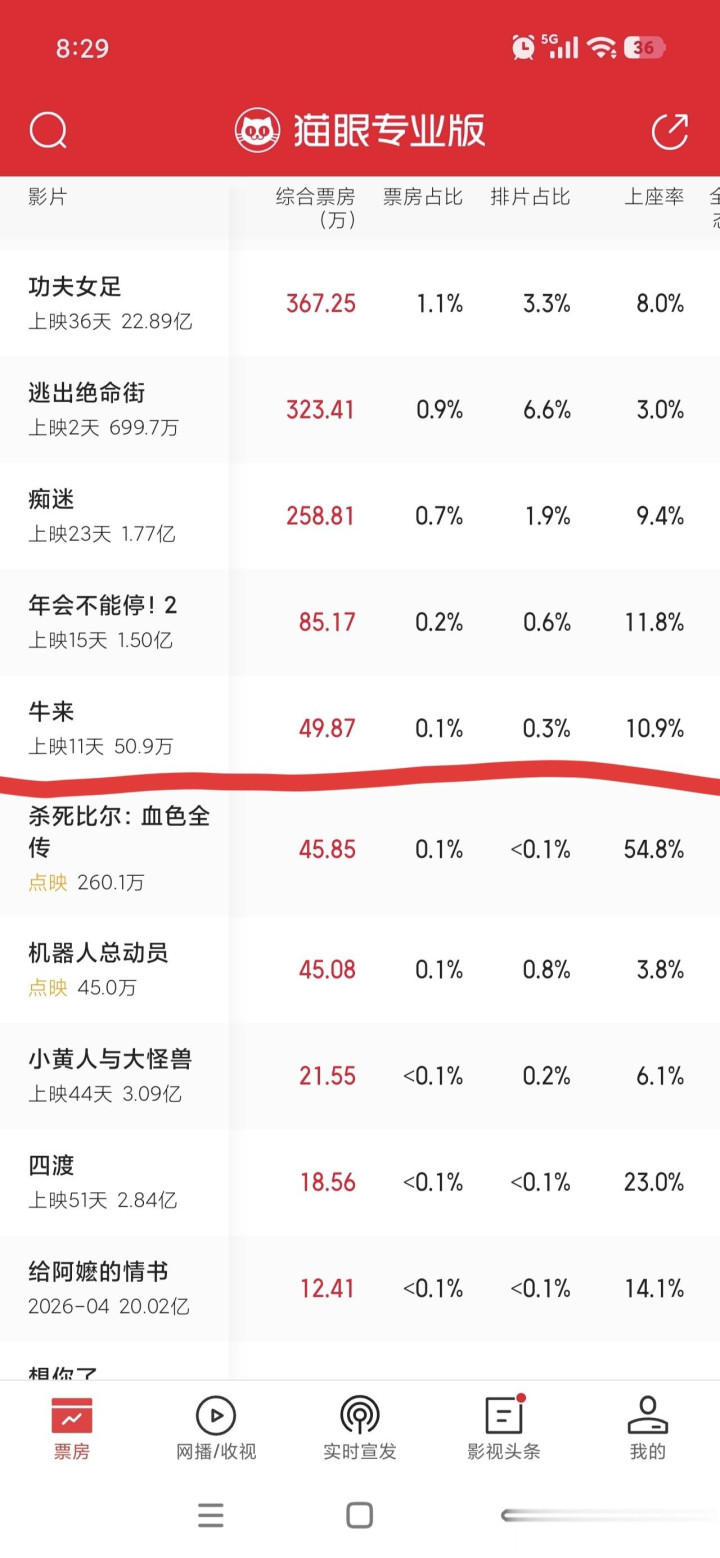This screenshot has width=720, height=1558.
Task: Open the system recent apps menu
Action: click(211, 1515)
